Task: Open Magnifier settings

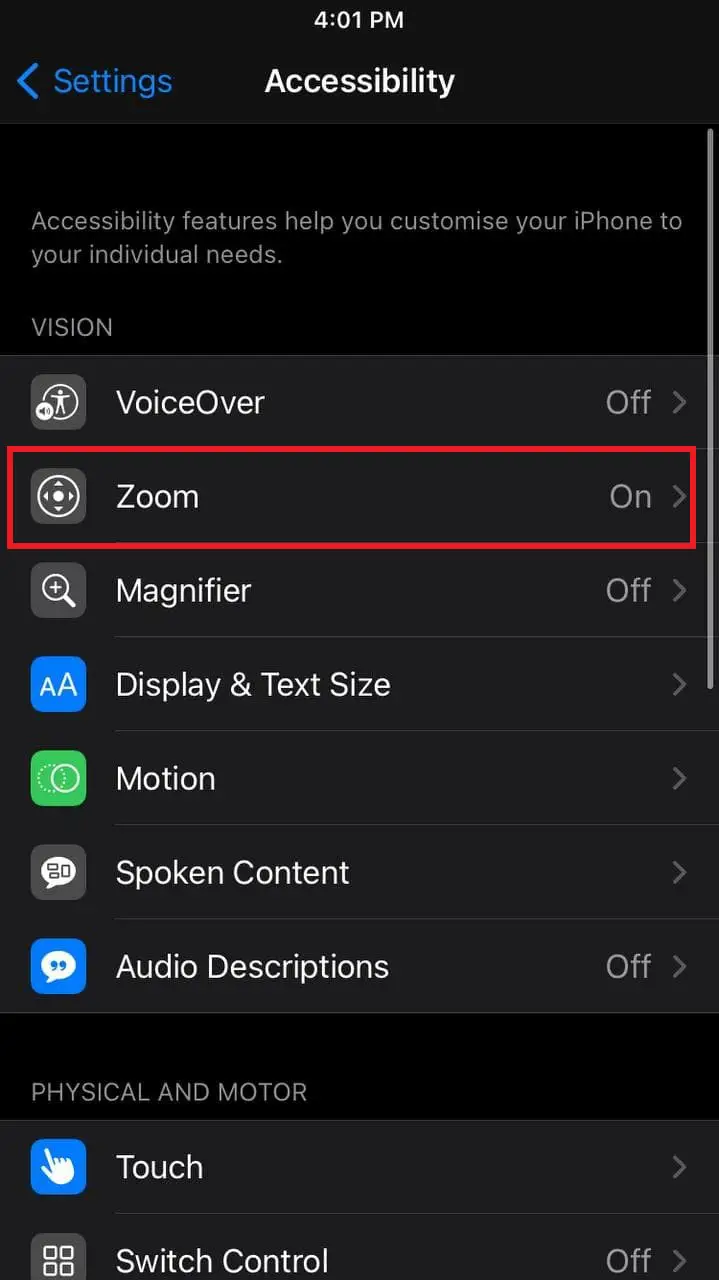Action: (x=359, y=590)
